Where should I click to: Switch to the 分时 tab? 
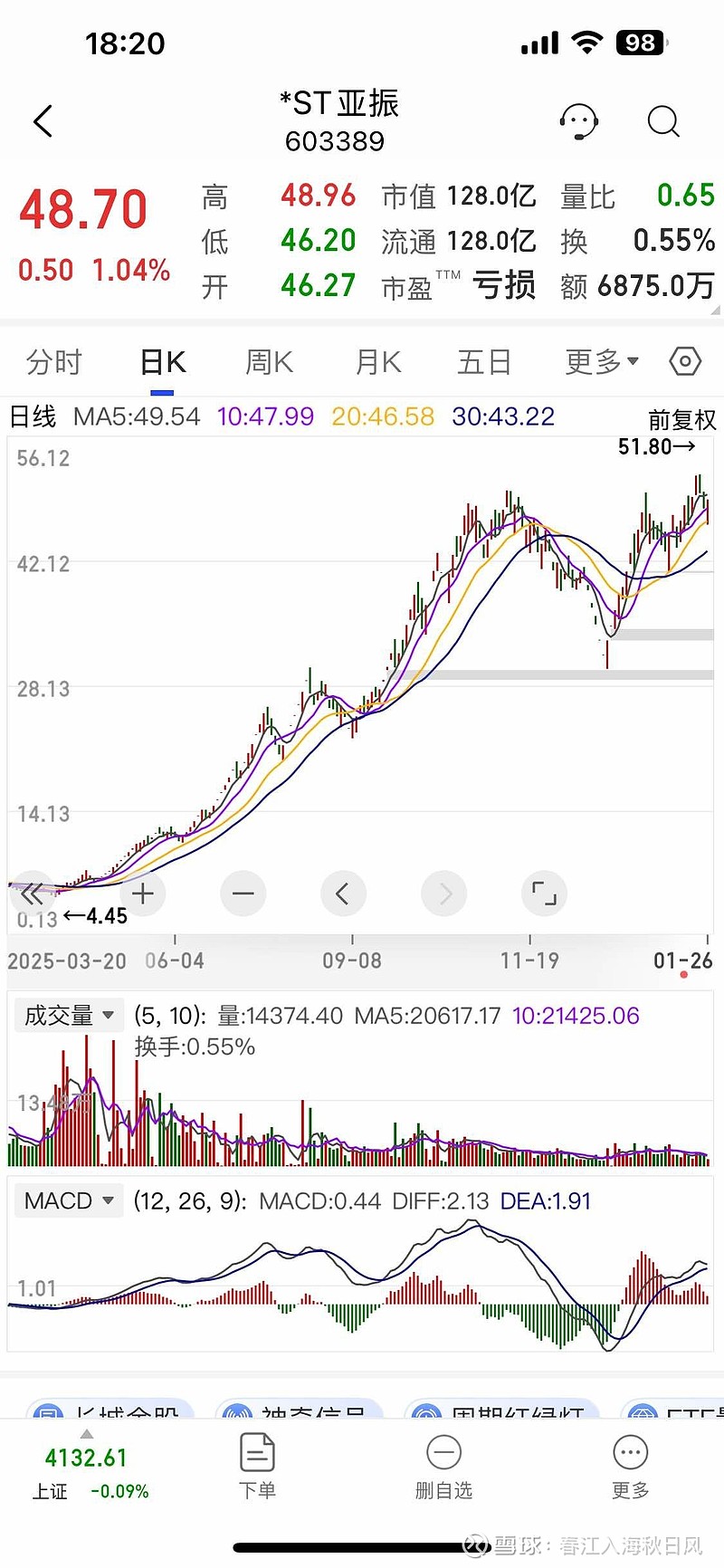pyautogui.click(x=56, y=360)
